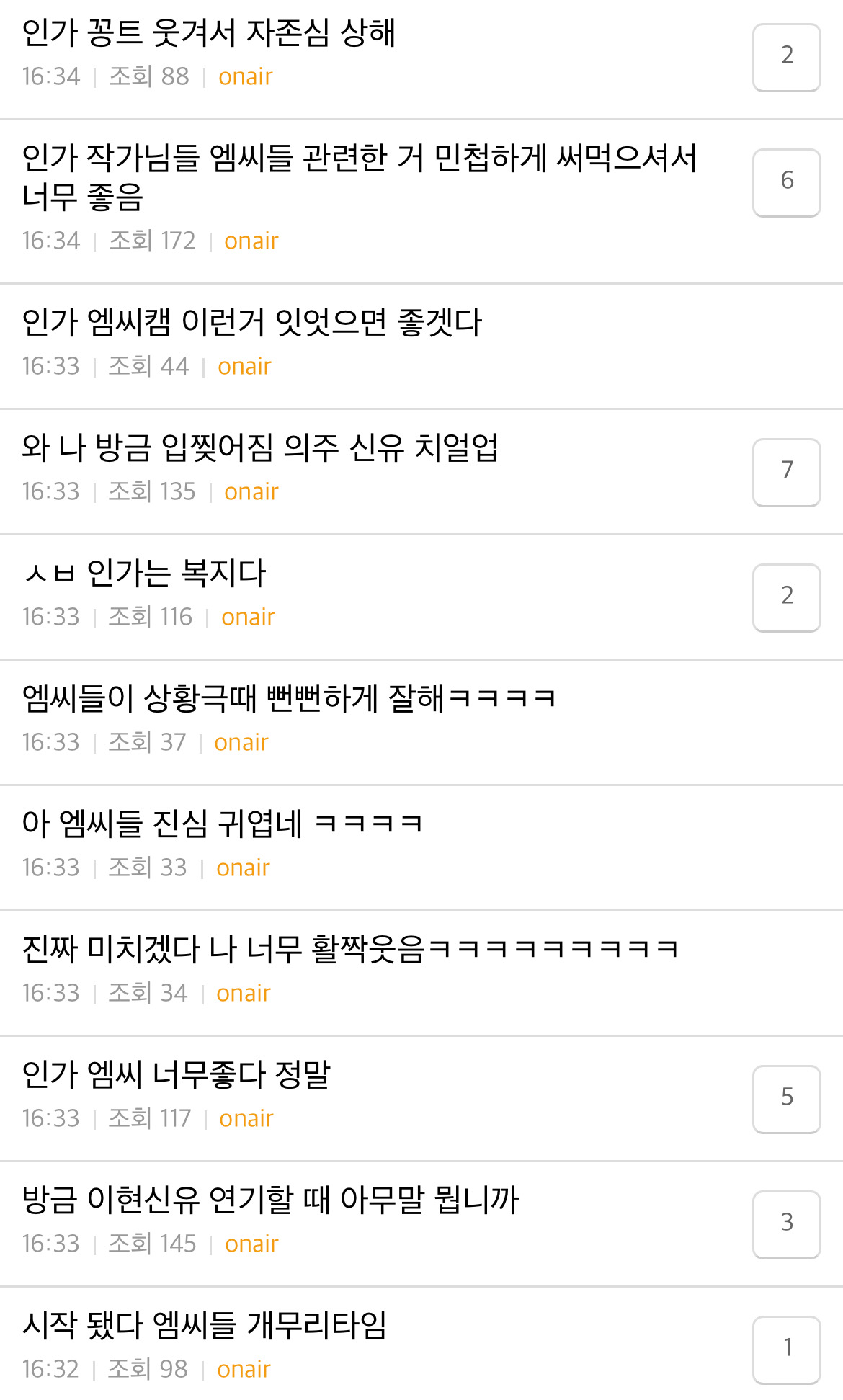Image resolution: width=843 pixels, height=1400 pixels.
Task: Open post '진짜 미치겠다 나 너무 활짝웃음'
Action: point(349,949)
